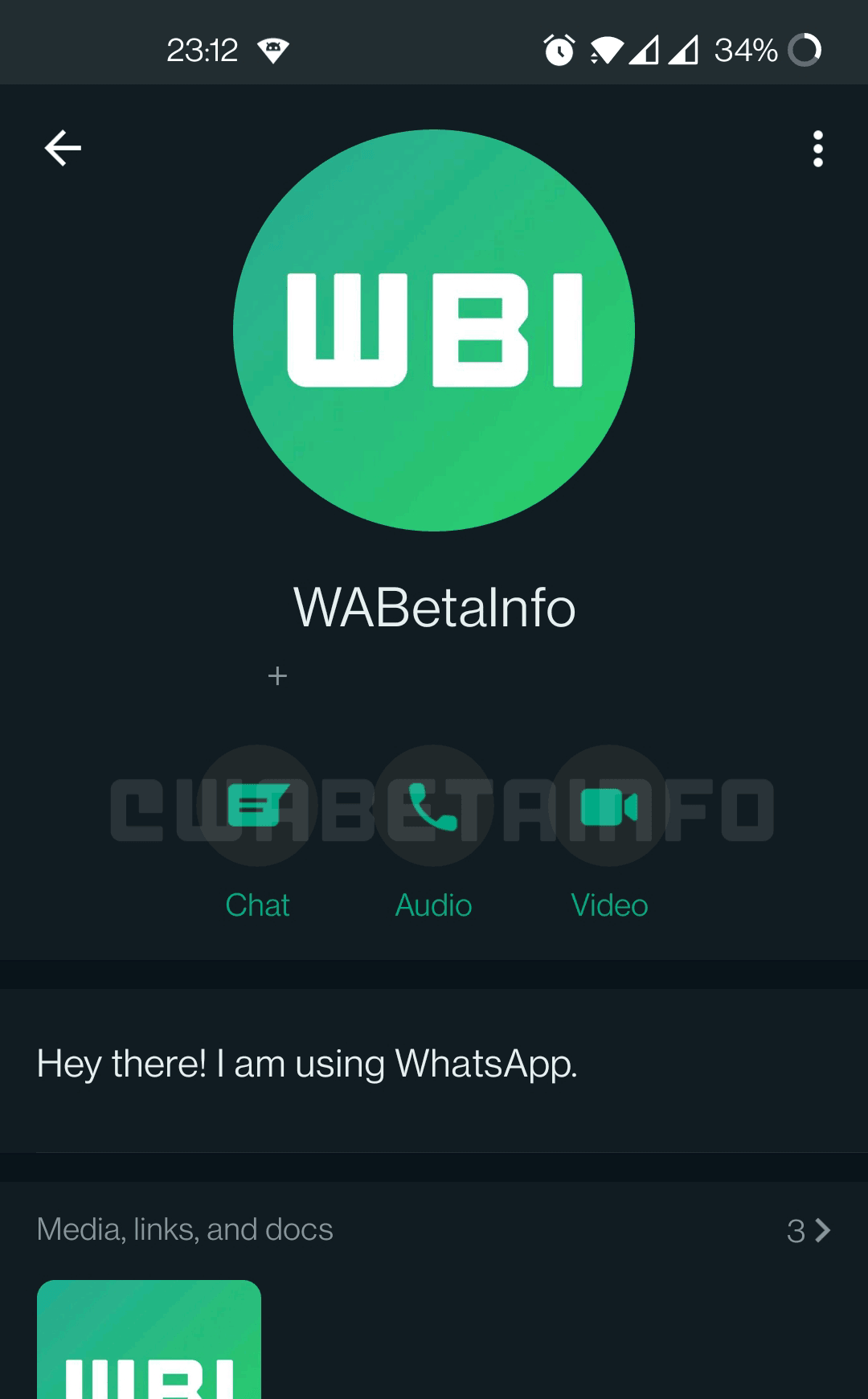The width and height of the screenshot is (868, 1399).
Task: Start a chat with WABetaInfo
Action: click(257, 806)
